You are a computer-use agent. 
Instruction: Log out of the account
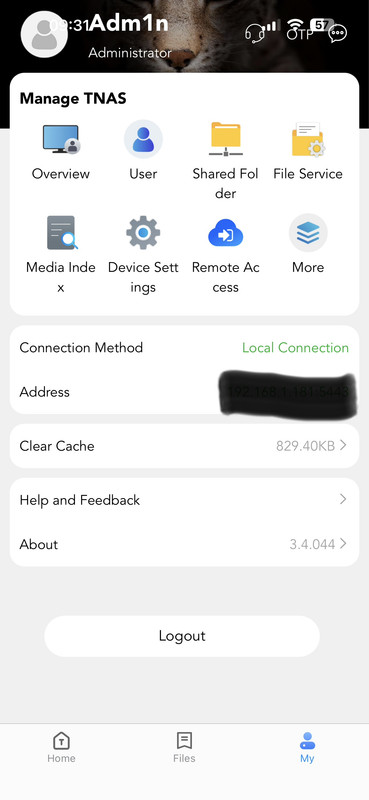point(182,636)
